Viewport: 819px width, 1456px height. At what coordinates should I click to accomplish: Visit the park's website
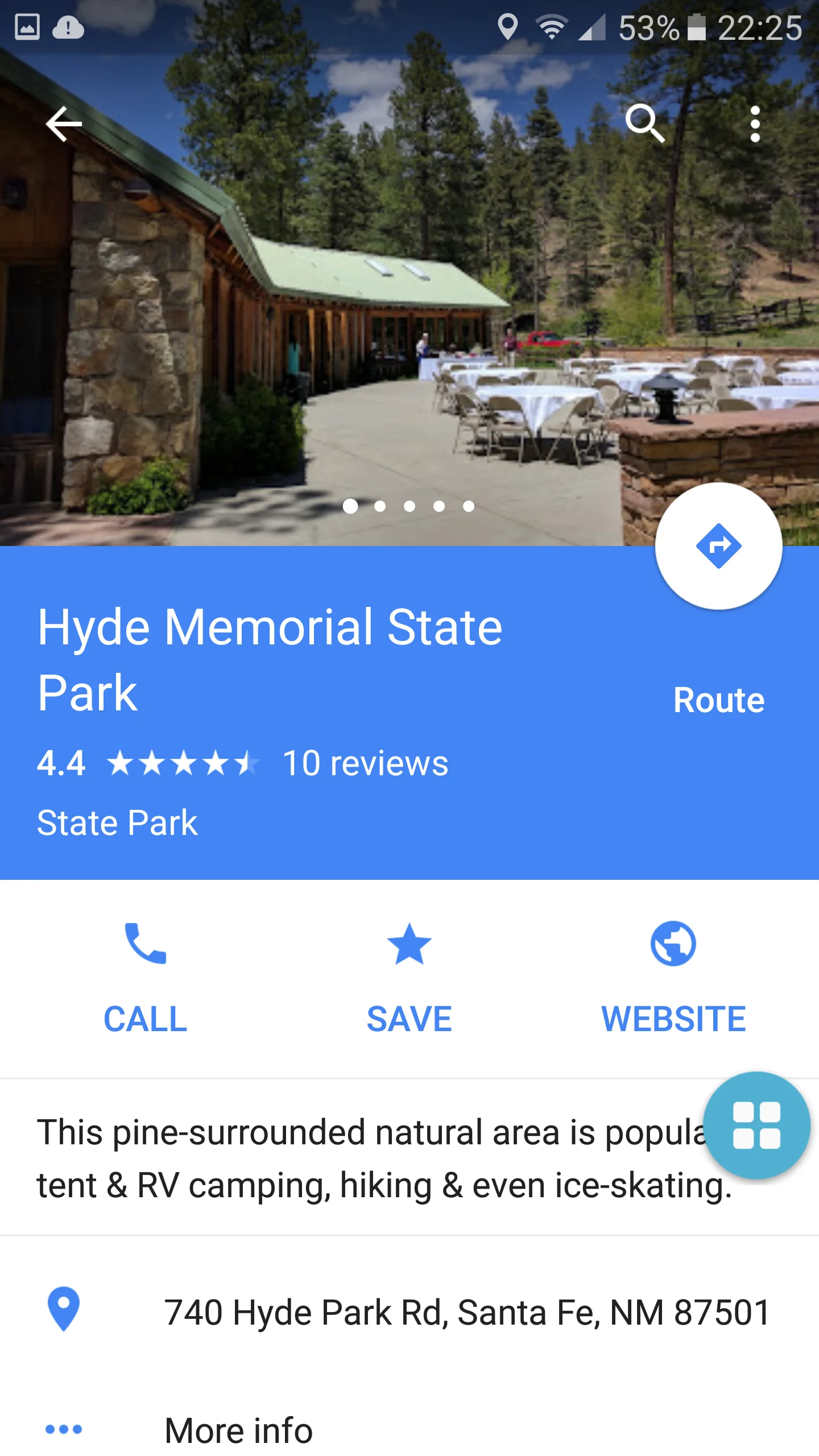pyautogui.click(x=673, y=976)
